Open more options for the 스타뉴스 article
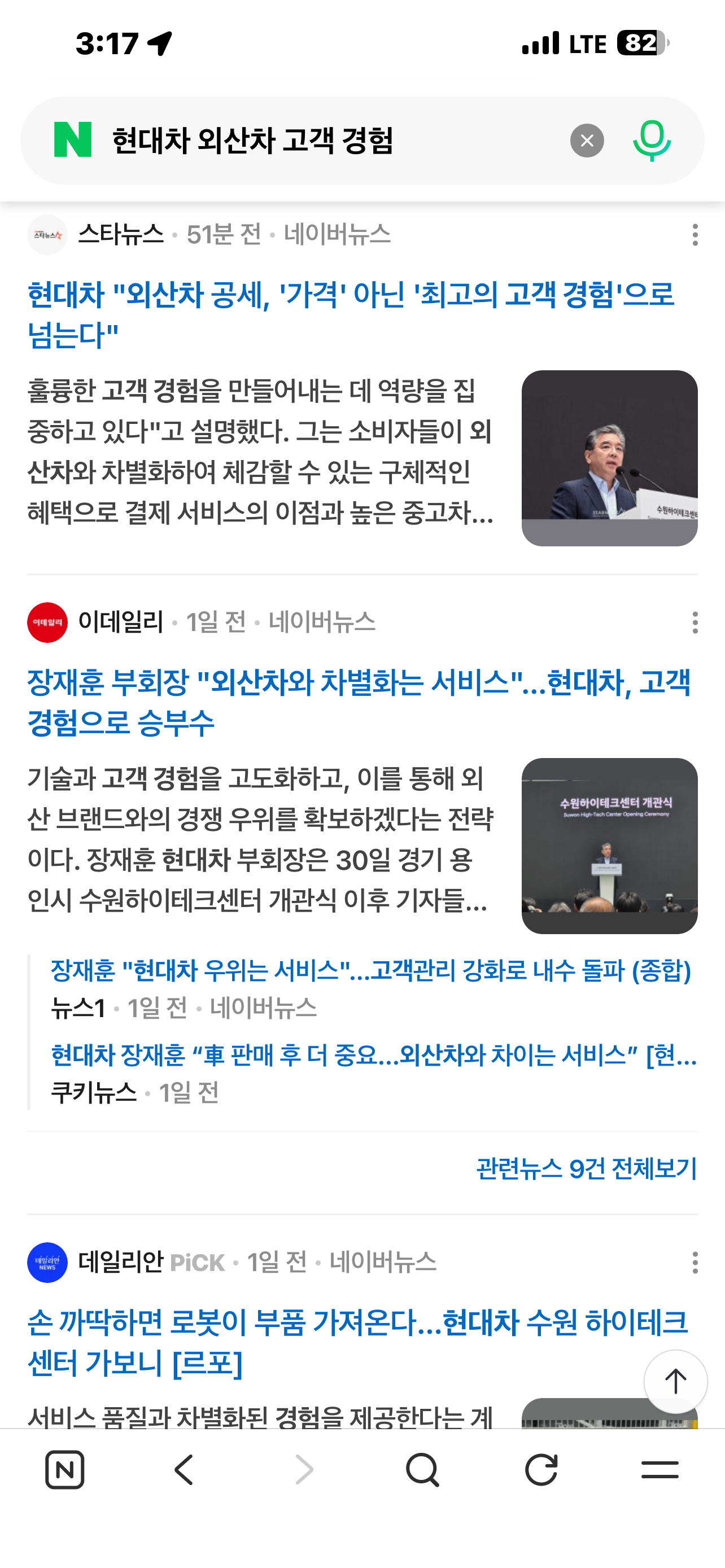This screenshot has height=1568, width=725. 695,235
